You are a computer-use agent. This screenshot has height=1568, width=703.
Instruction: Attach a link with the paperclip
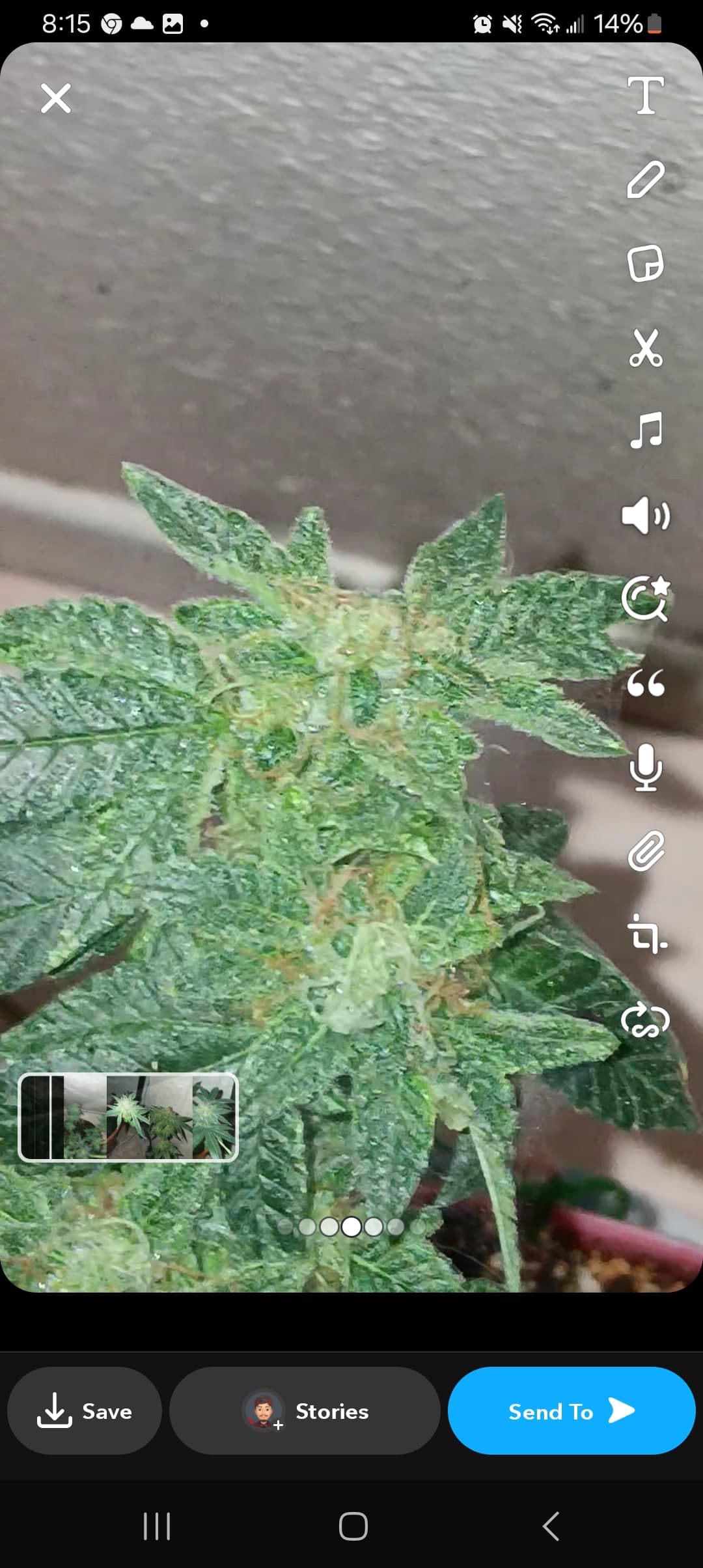tap(645, 851)
